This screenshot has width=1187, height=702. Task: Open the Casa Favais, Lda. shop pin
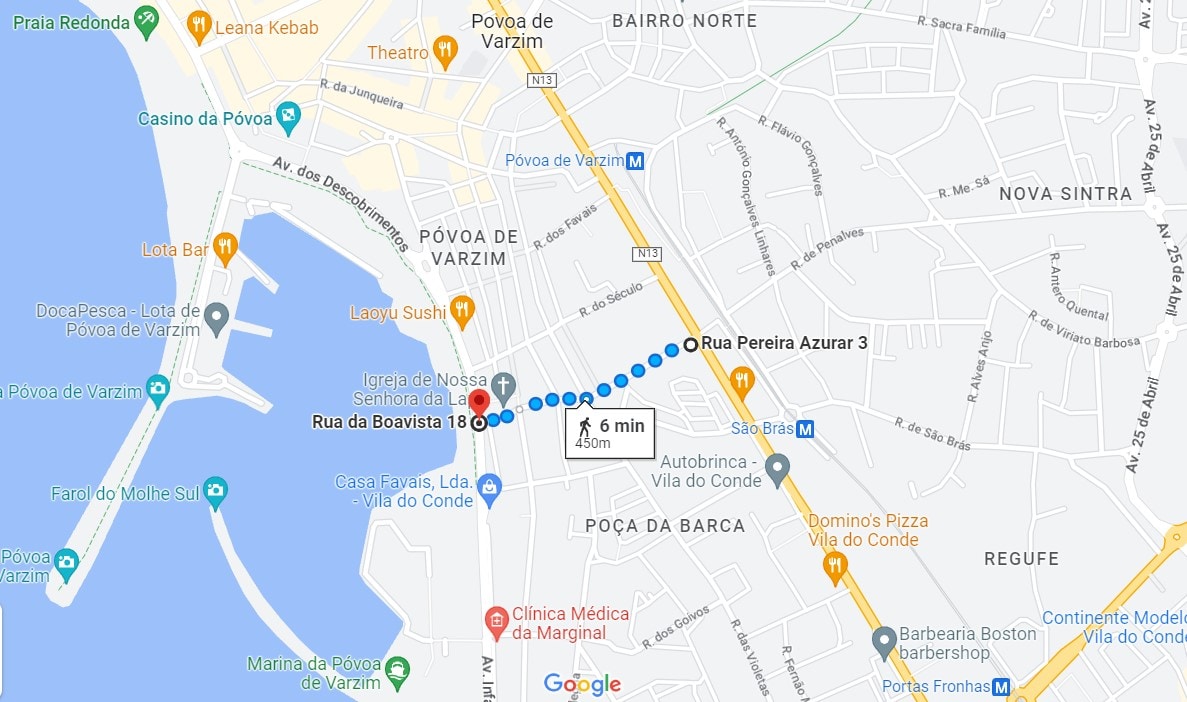pos(489,487)
